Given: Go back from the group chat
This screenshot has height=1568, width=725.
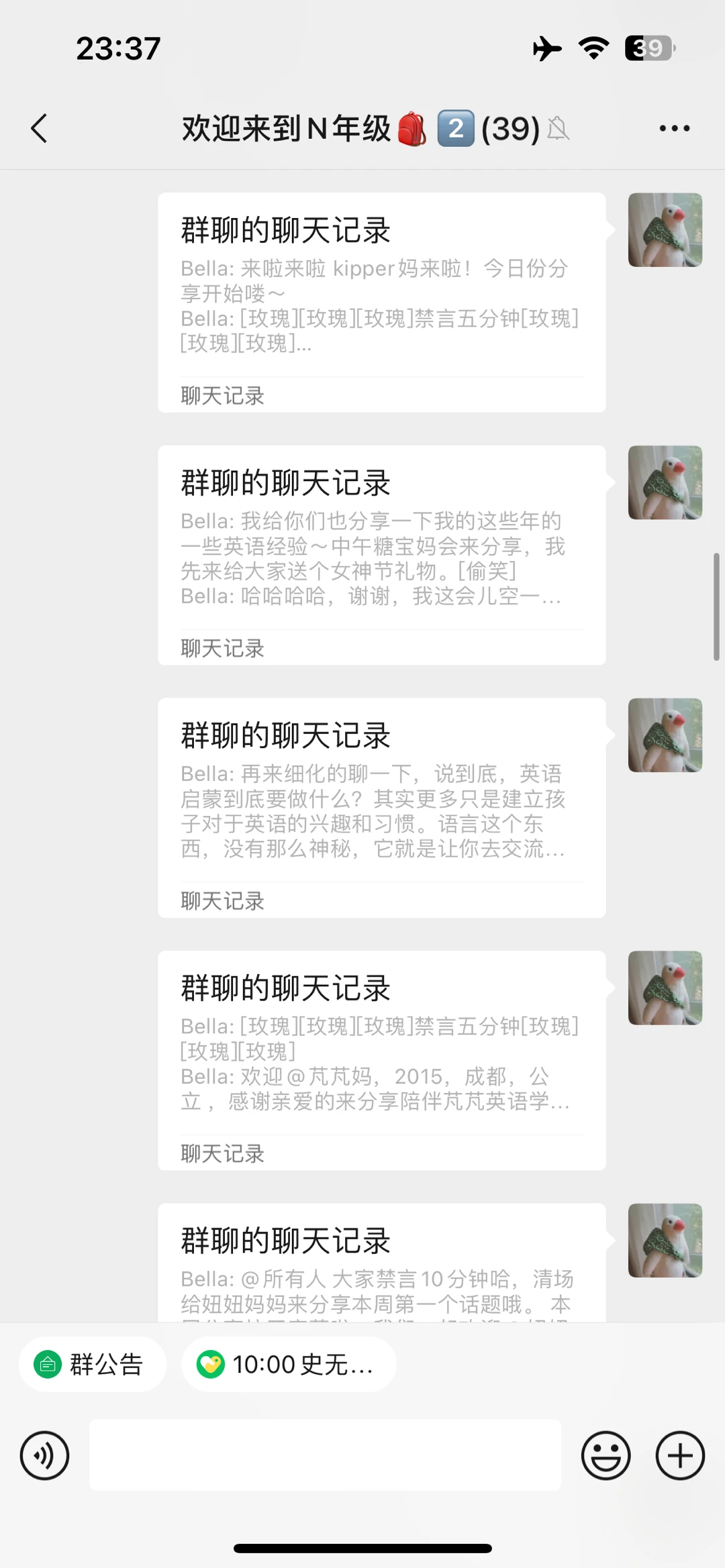Looking at the screenshot, I should 40,128.
